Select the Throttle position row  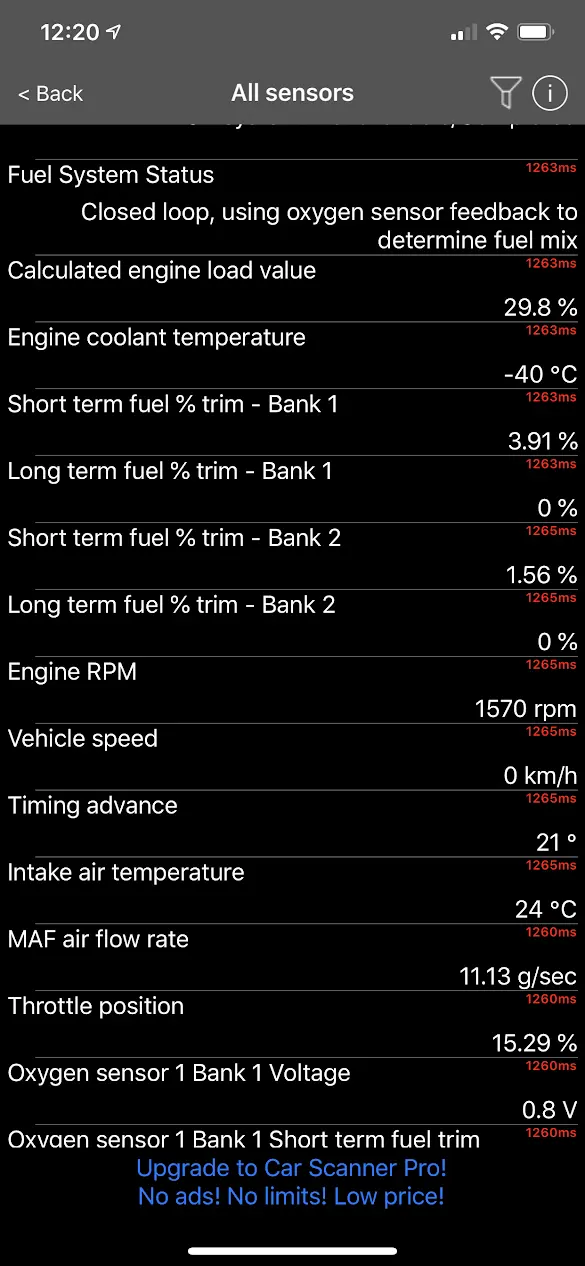pyautogui.click(x=292, y=1026)
